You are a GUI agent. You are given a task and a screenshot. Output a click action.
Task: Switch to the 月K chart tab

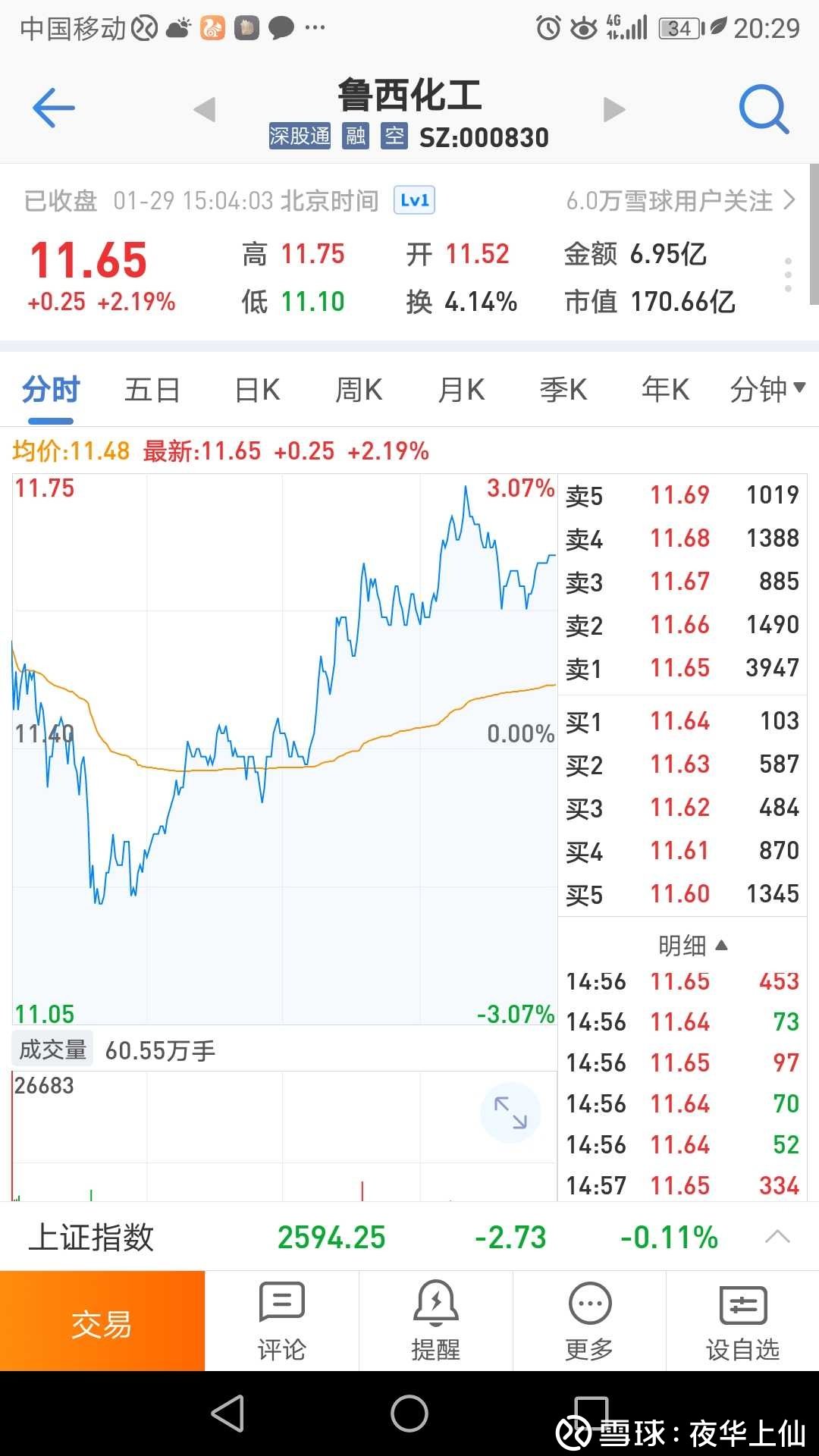tap(461, 390)
